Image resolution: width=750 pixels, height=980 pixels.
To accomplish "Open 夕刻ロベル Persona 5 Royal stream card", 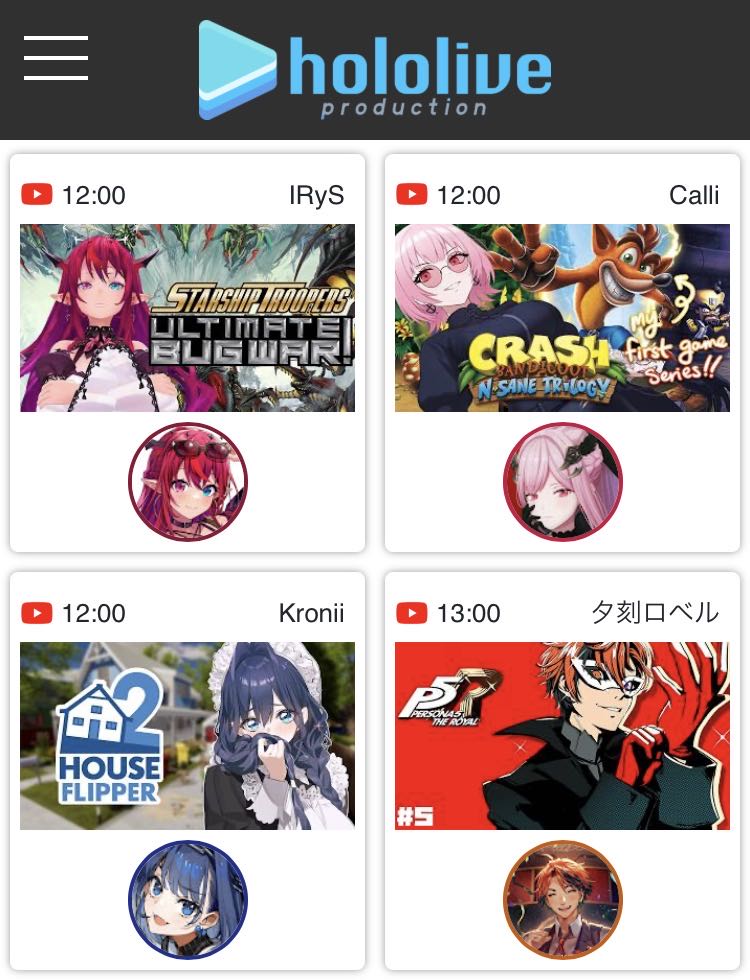I will [x=562, y=736].
